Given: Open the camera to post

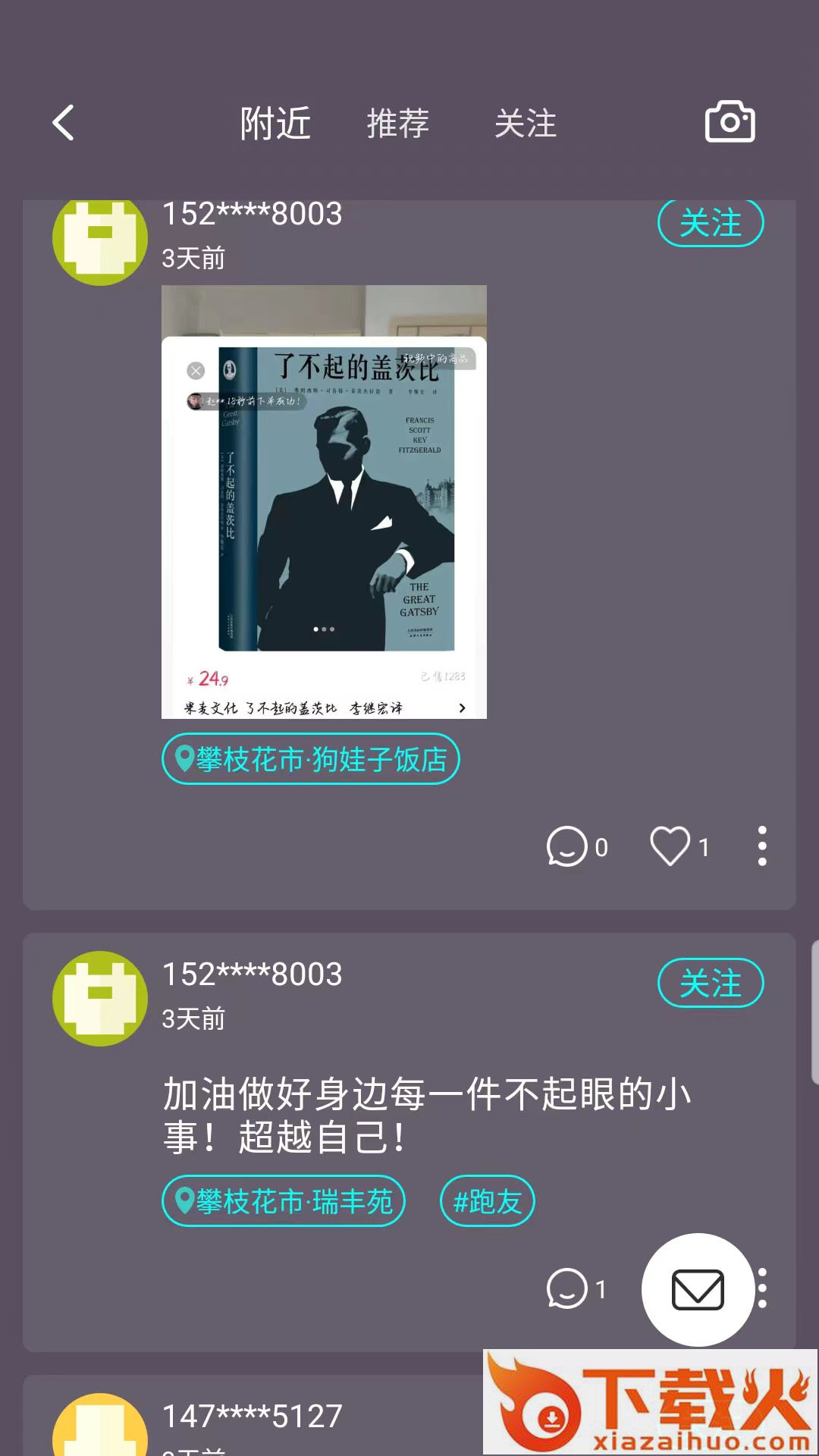Looking at the screenshot, I should coord(730,122).
